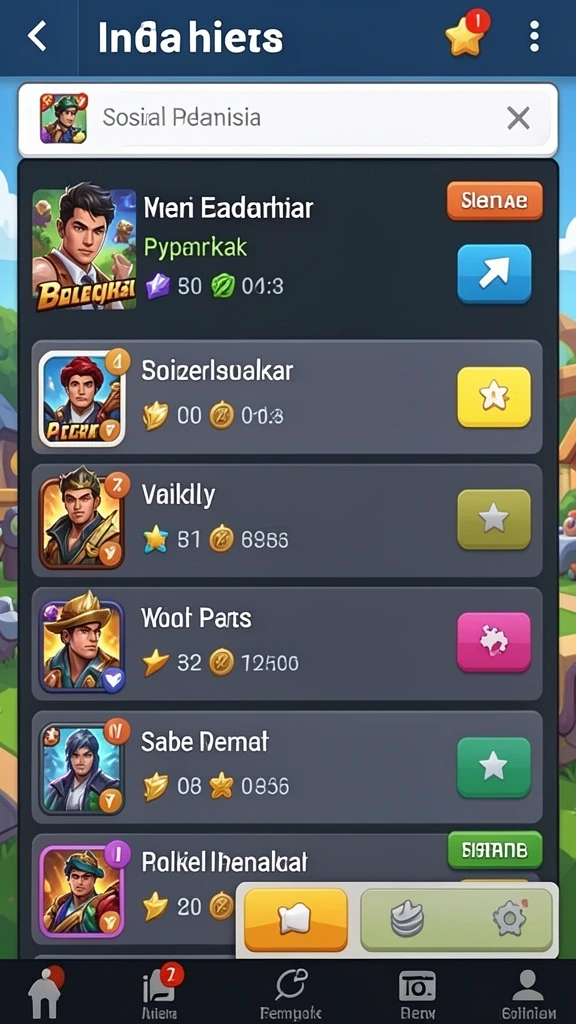Tap the olive star button beside Vaikdly
This screenshot has height=1024, width=576.
pyautogui.click(x=494, y=519)
